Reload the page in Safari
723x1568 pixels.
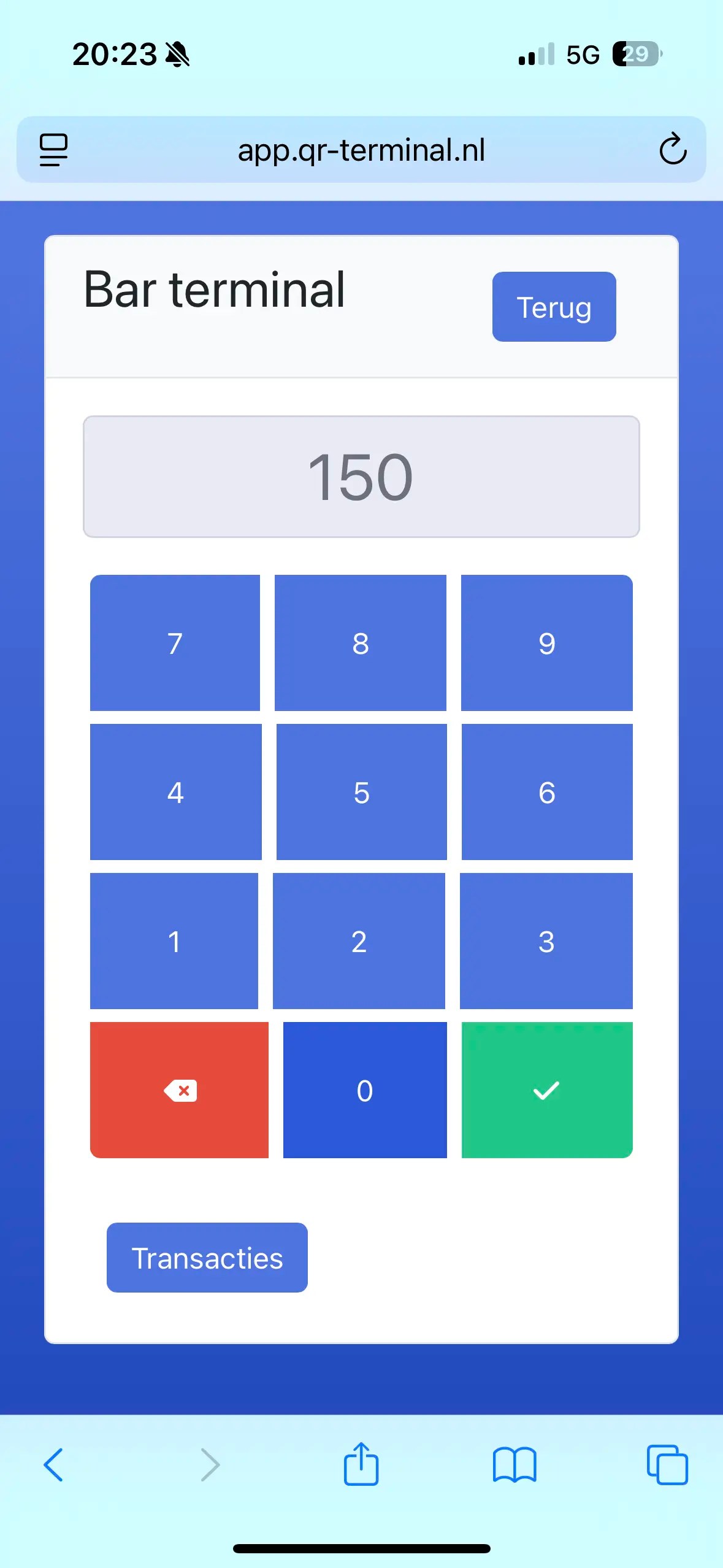click(672, 149)
